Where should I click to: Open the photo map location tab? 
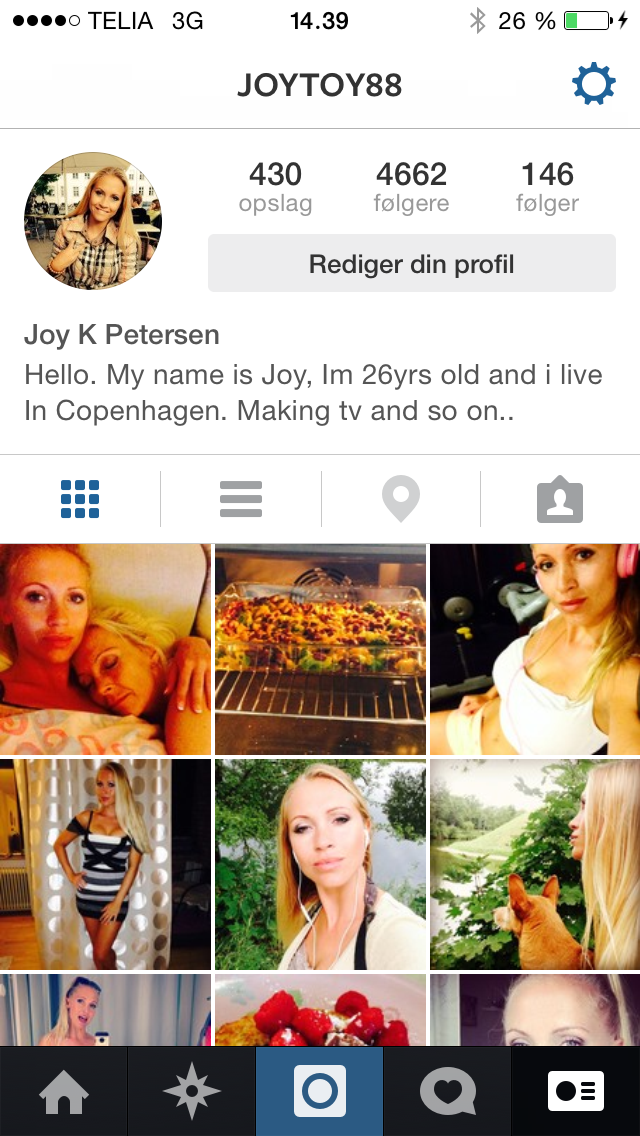[x=401, y=498]
